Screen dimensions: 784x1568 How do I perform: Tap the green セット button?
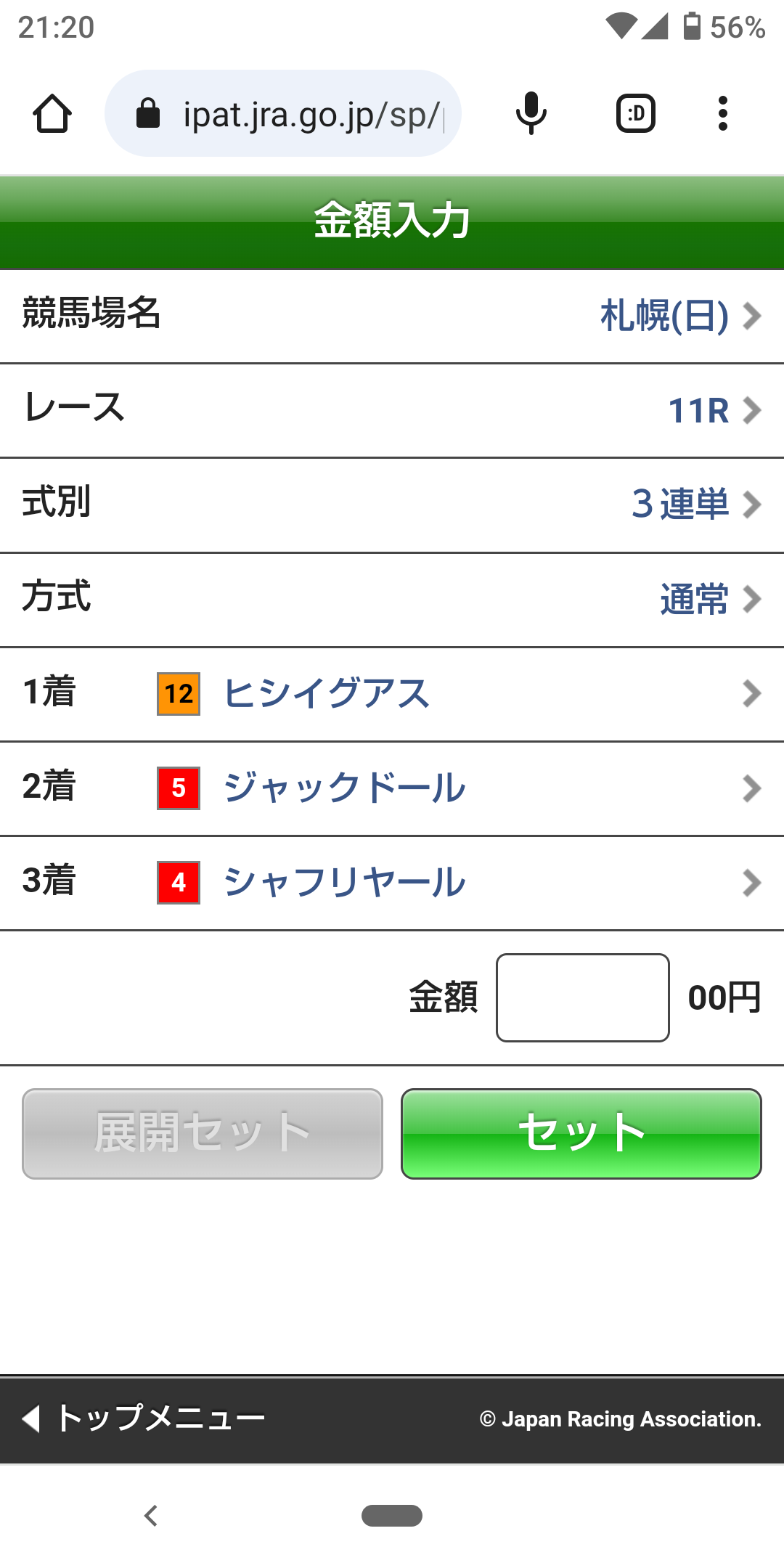[x=581, y=1133]
